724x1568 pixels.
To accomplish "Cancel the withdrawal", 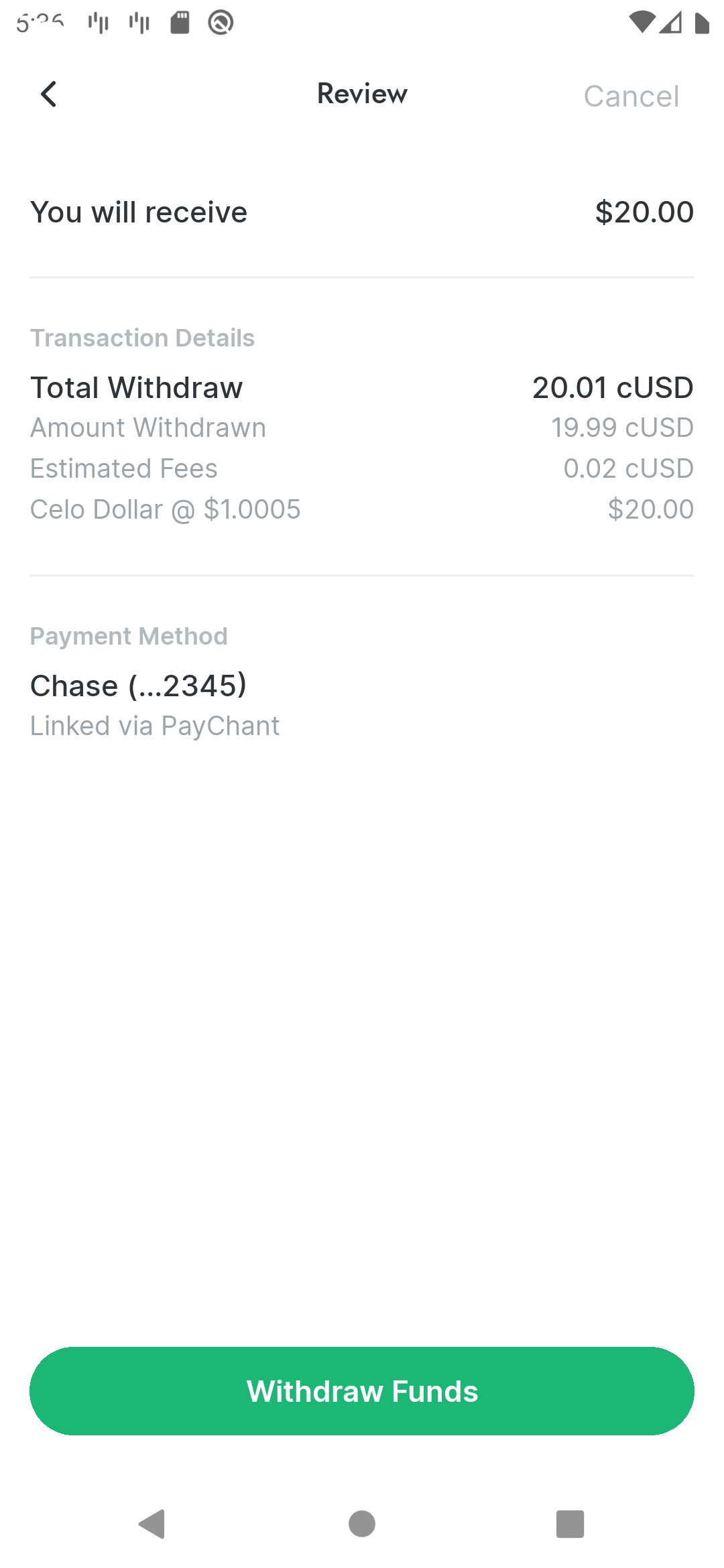I will click(632, 96).
